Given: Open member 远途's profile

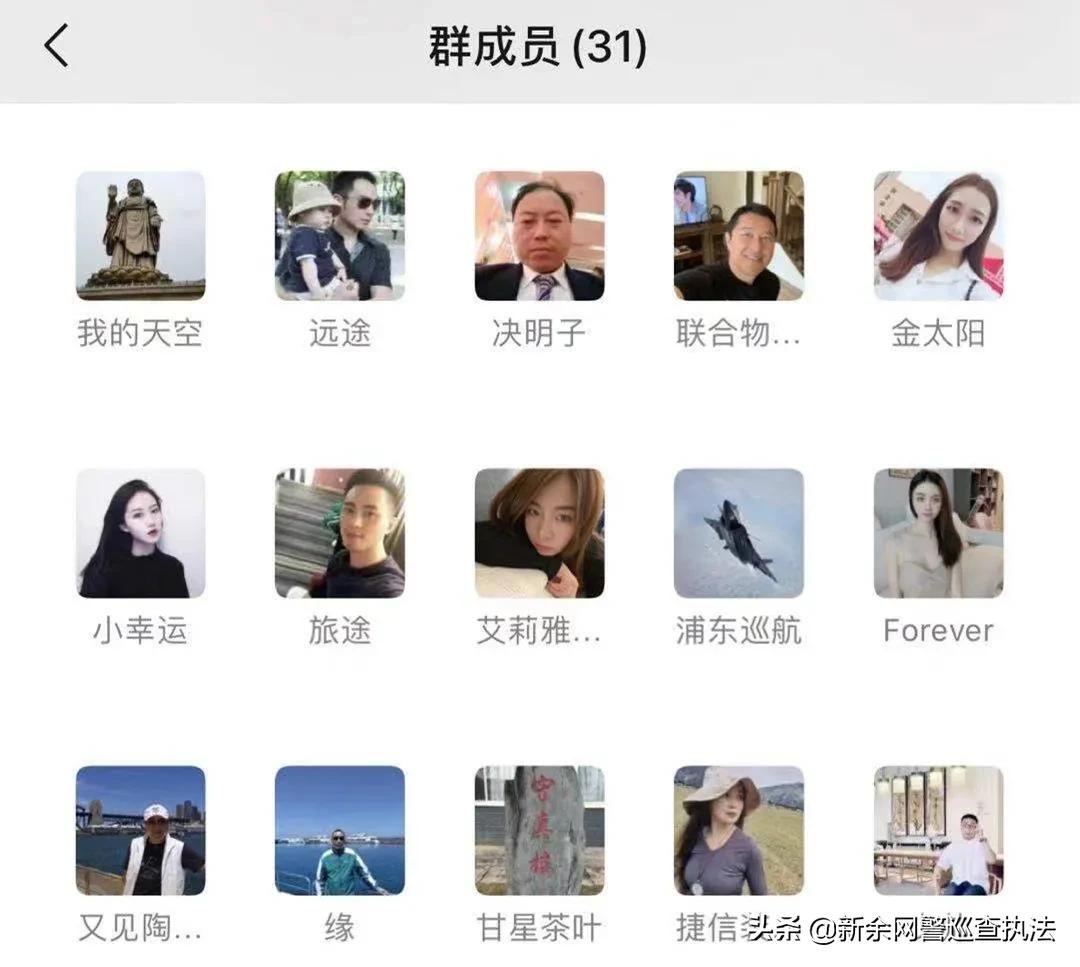Looking at the screenshot, I should (340, 236).
